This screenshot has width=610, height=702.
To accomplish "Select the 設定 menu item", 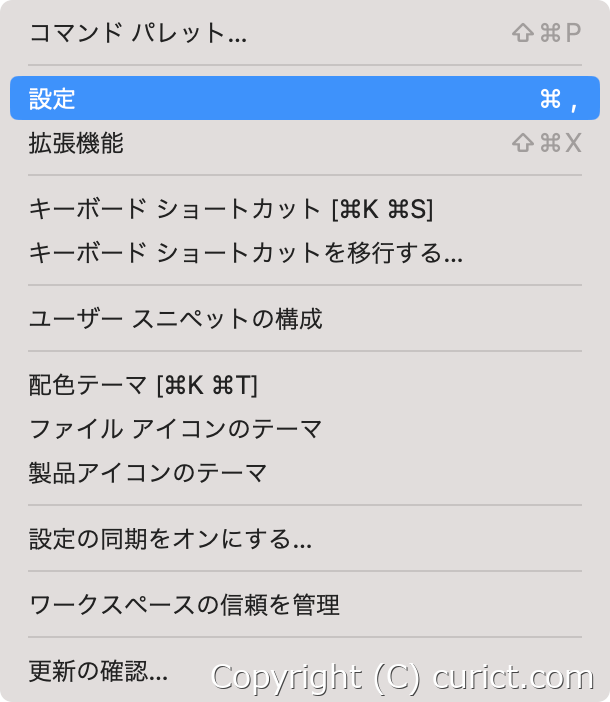I will (52, 99).
